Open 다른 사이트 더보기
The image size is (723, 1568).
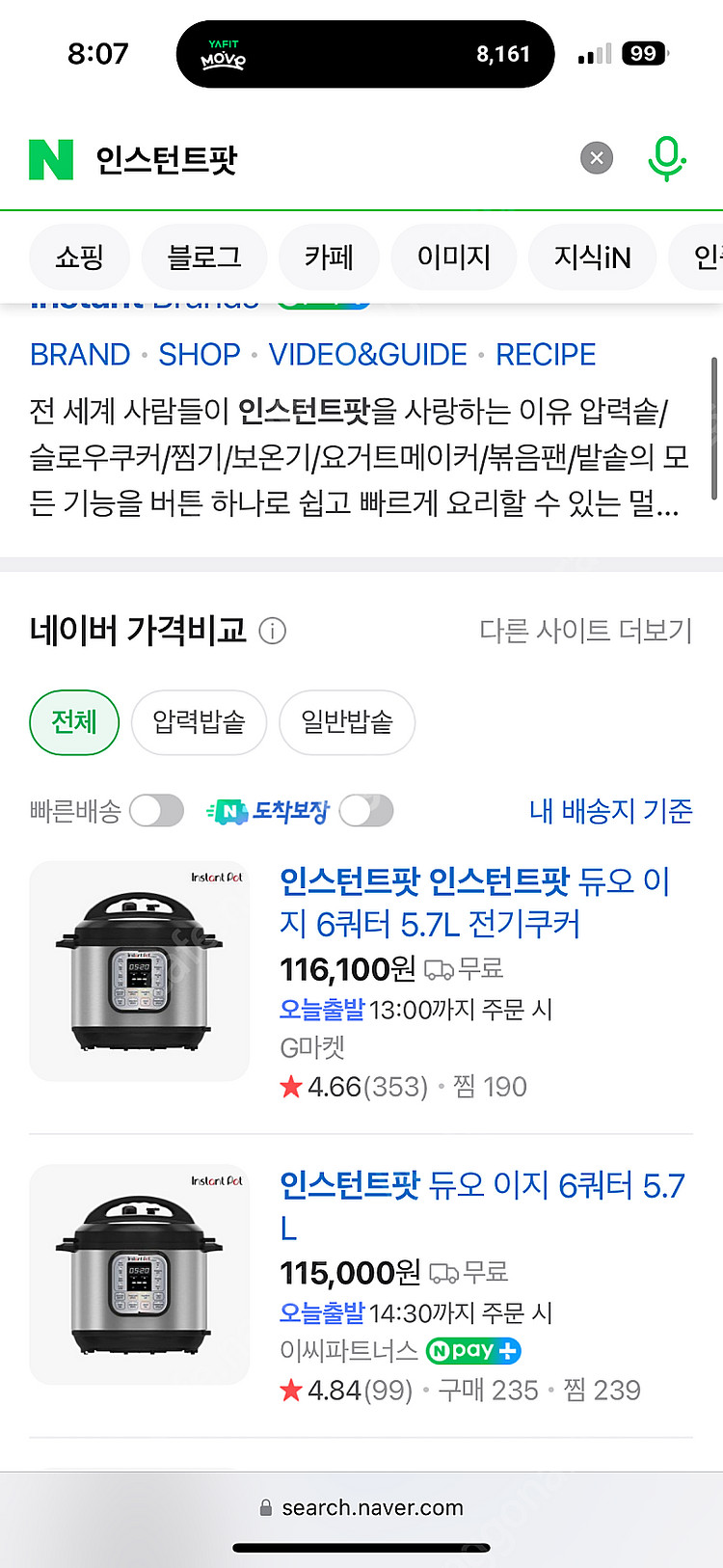(585, 630)
